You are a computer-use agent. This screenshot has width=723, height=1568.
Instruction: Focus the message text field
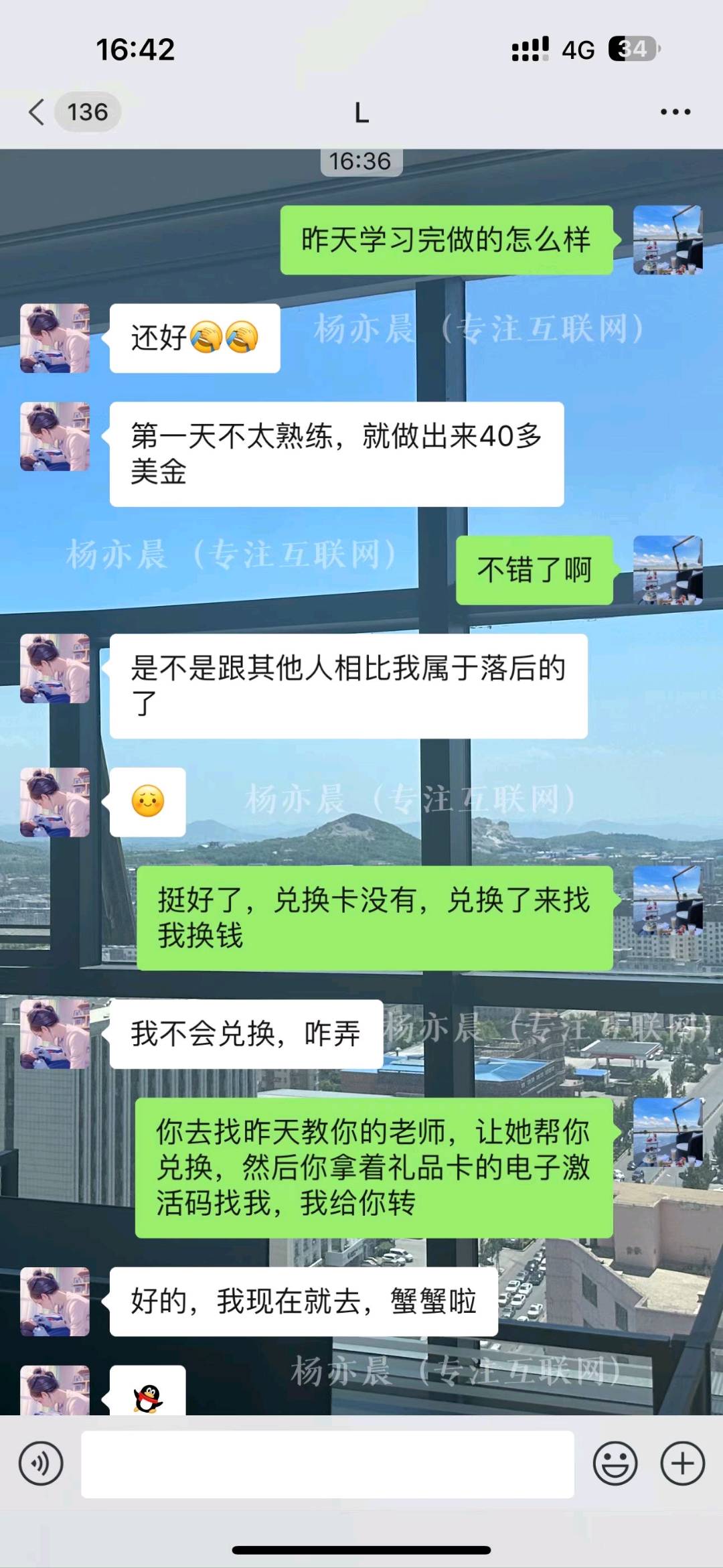pos(327,1464)
